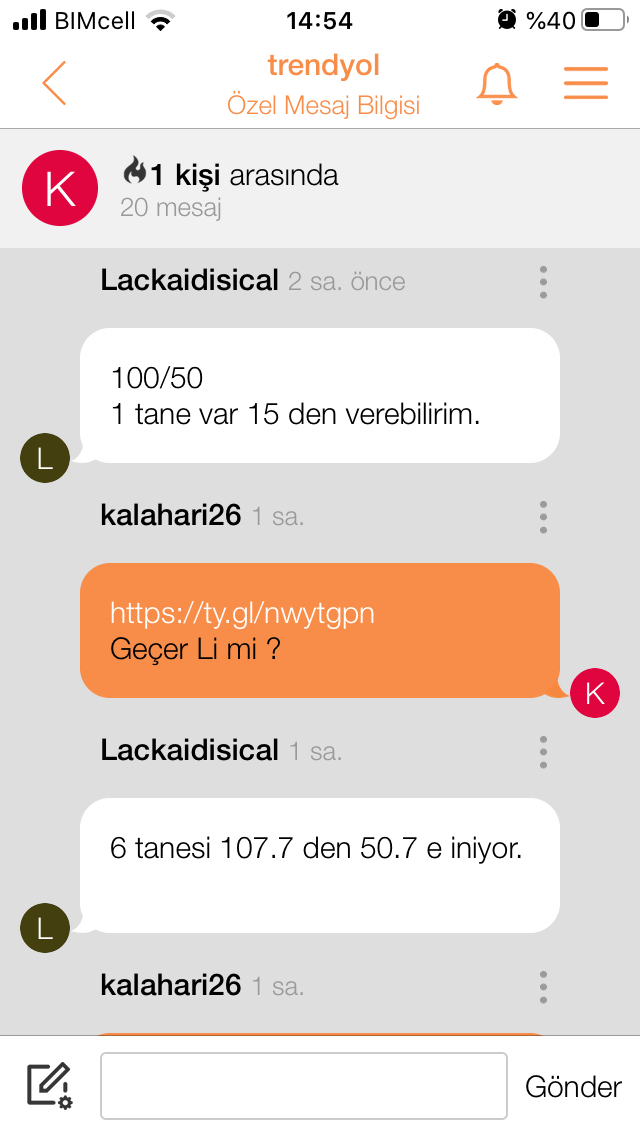Image resolution: width=640 pixels, height=1136 pixels.
Task: Tap the Gönder send button
Action: pos(573,1086)
